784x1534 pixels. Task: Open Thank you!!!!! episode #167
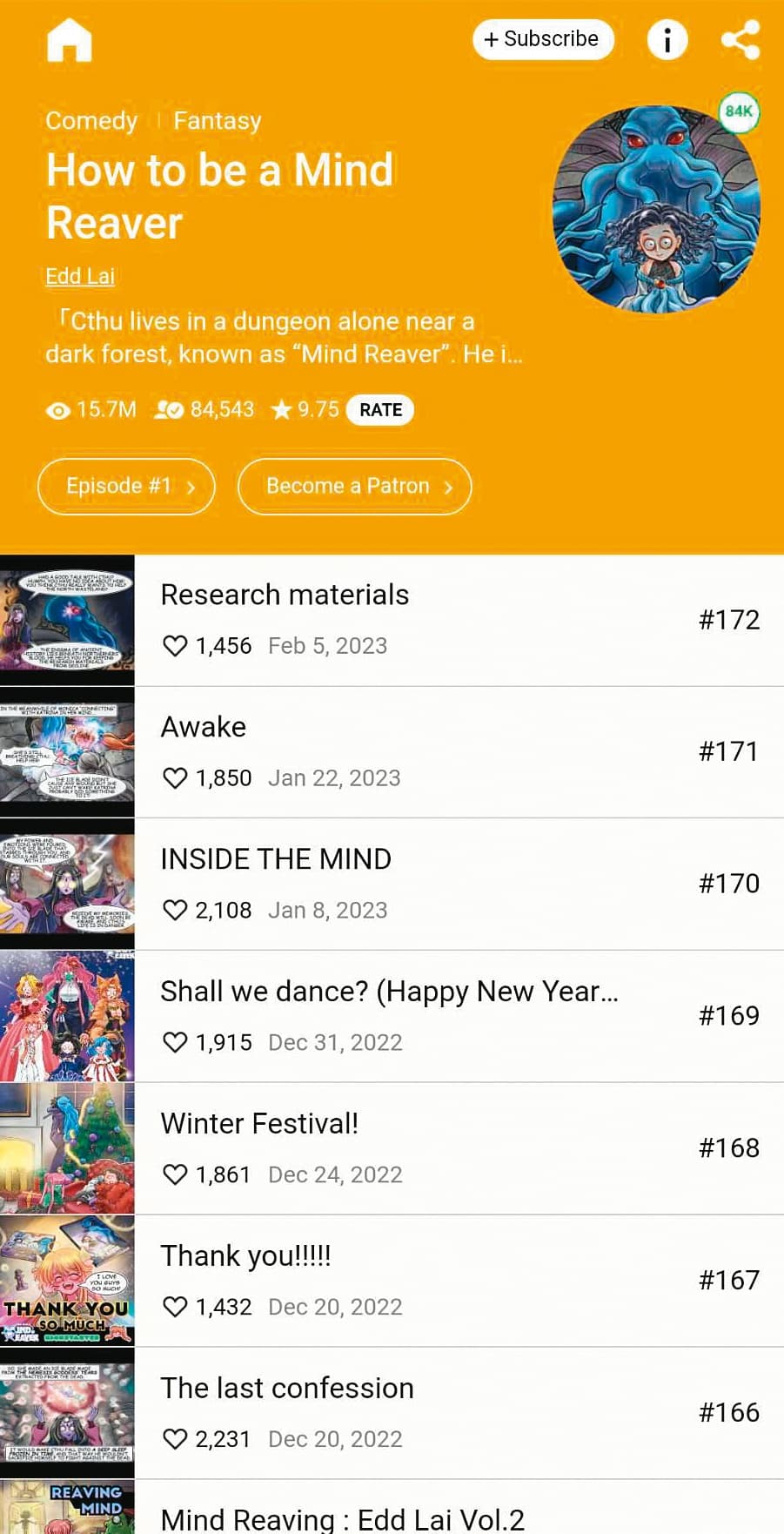click(392, 1282)
